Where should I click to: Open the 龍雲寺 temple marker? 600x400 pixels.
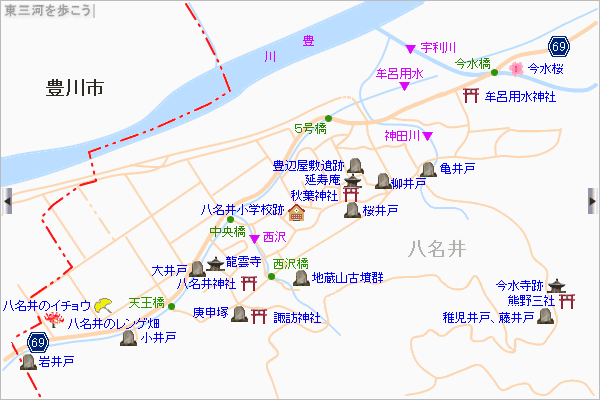(215, 262)
